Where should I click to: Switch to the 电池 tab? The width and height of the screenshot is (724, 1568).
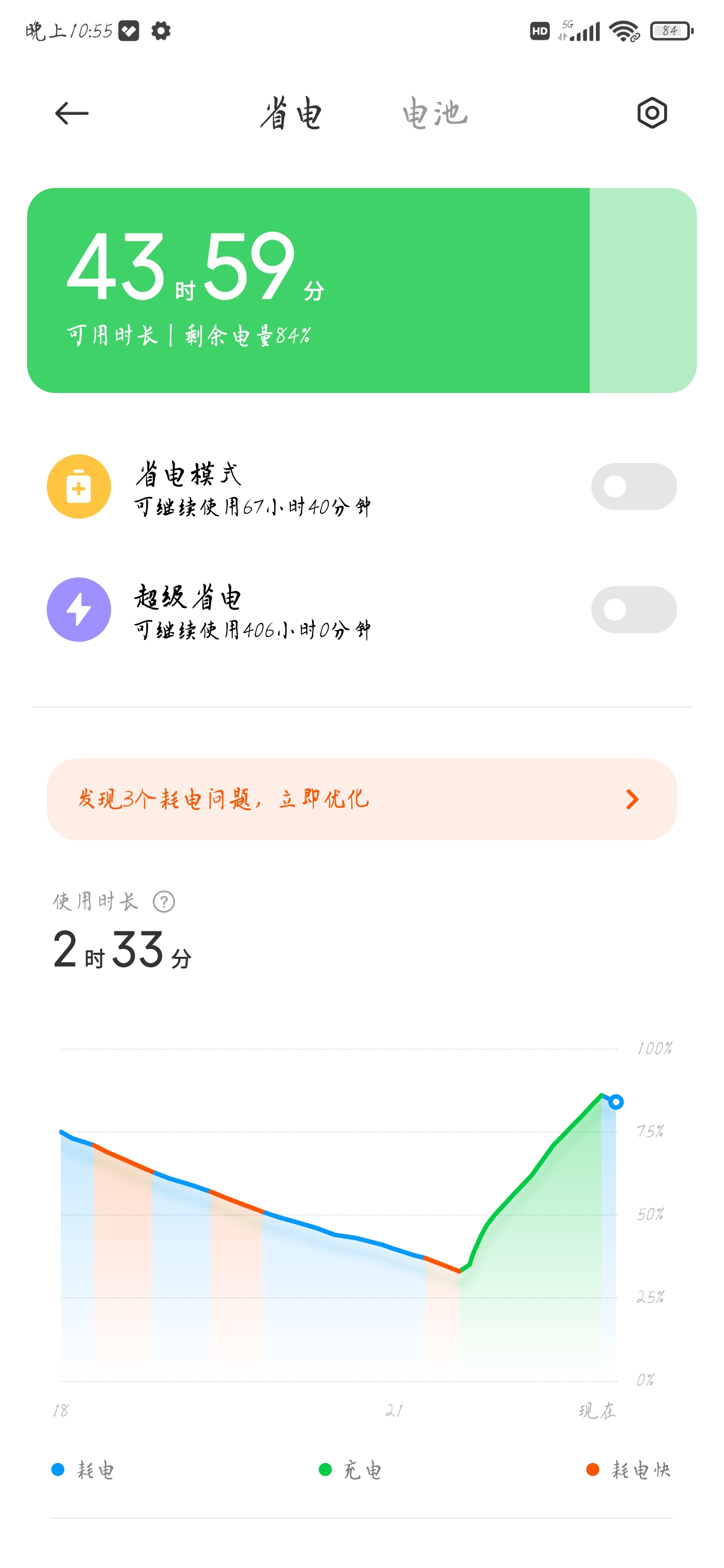[x=435, y=113]
